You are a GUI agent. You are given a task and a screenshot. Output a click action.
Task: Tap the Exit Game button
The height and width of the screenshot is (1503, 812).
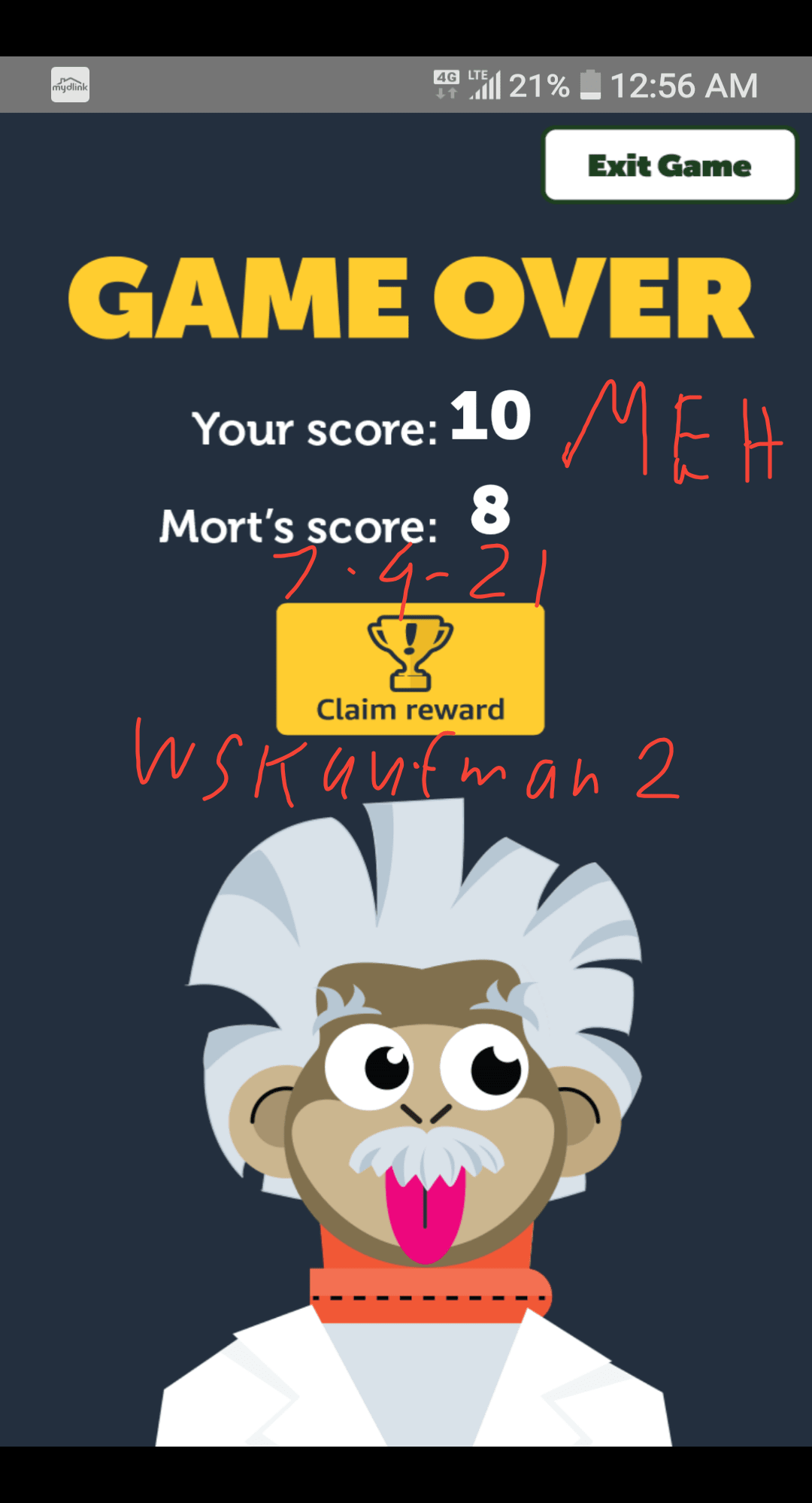coord(669,165)
